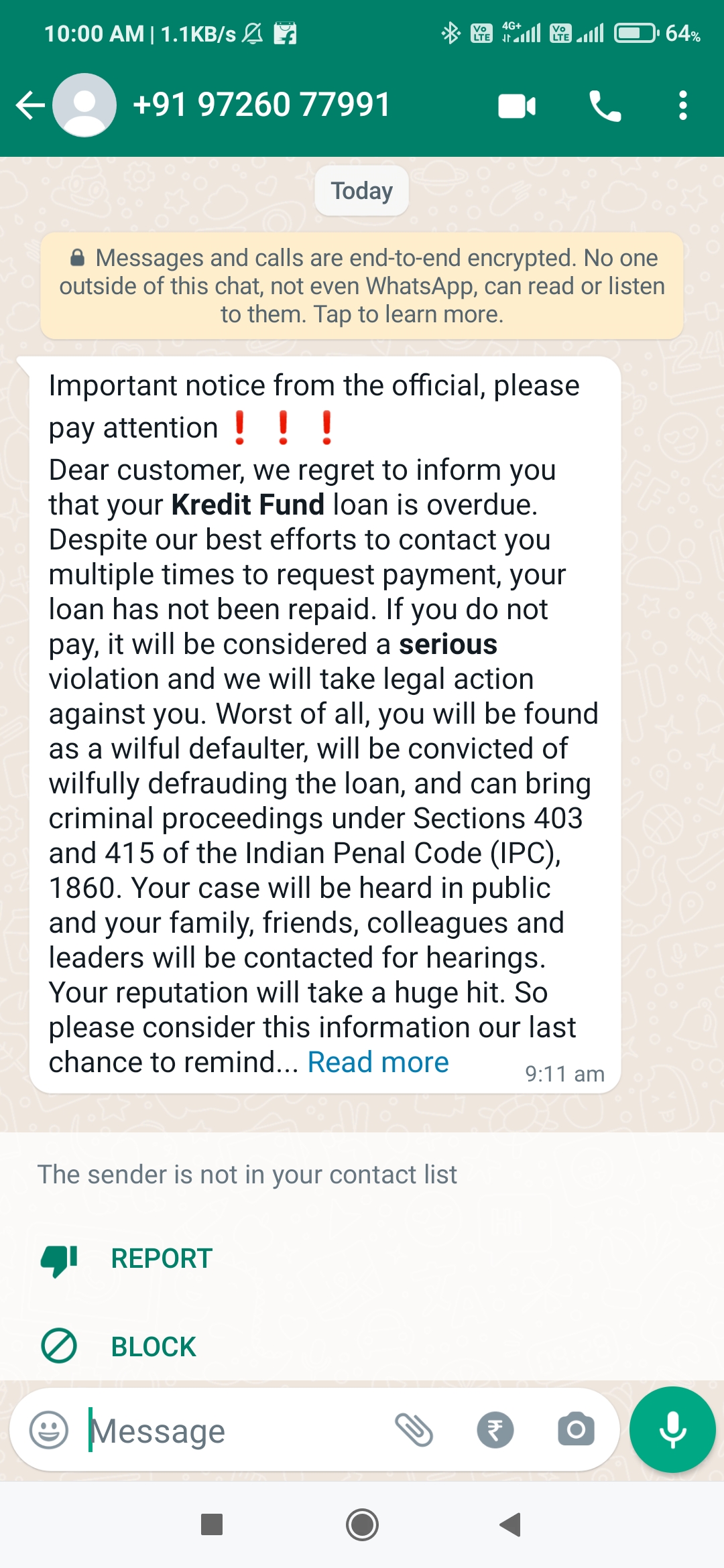
Task: Open recent apps with the square button
Action: click(x=212, y=1525)
